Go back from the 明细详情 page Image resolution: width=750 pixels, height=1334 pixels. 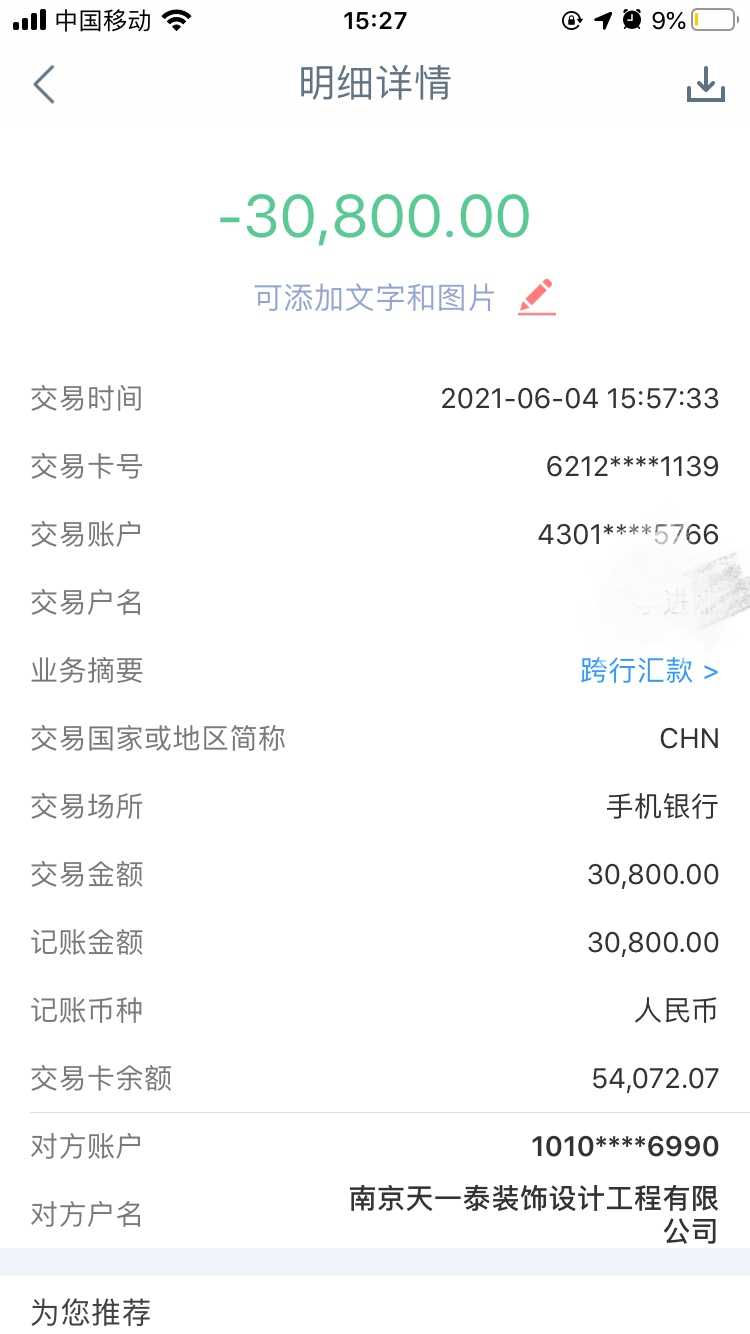coord(44,85)
